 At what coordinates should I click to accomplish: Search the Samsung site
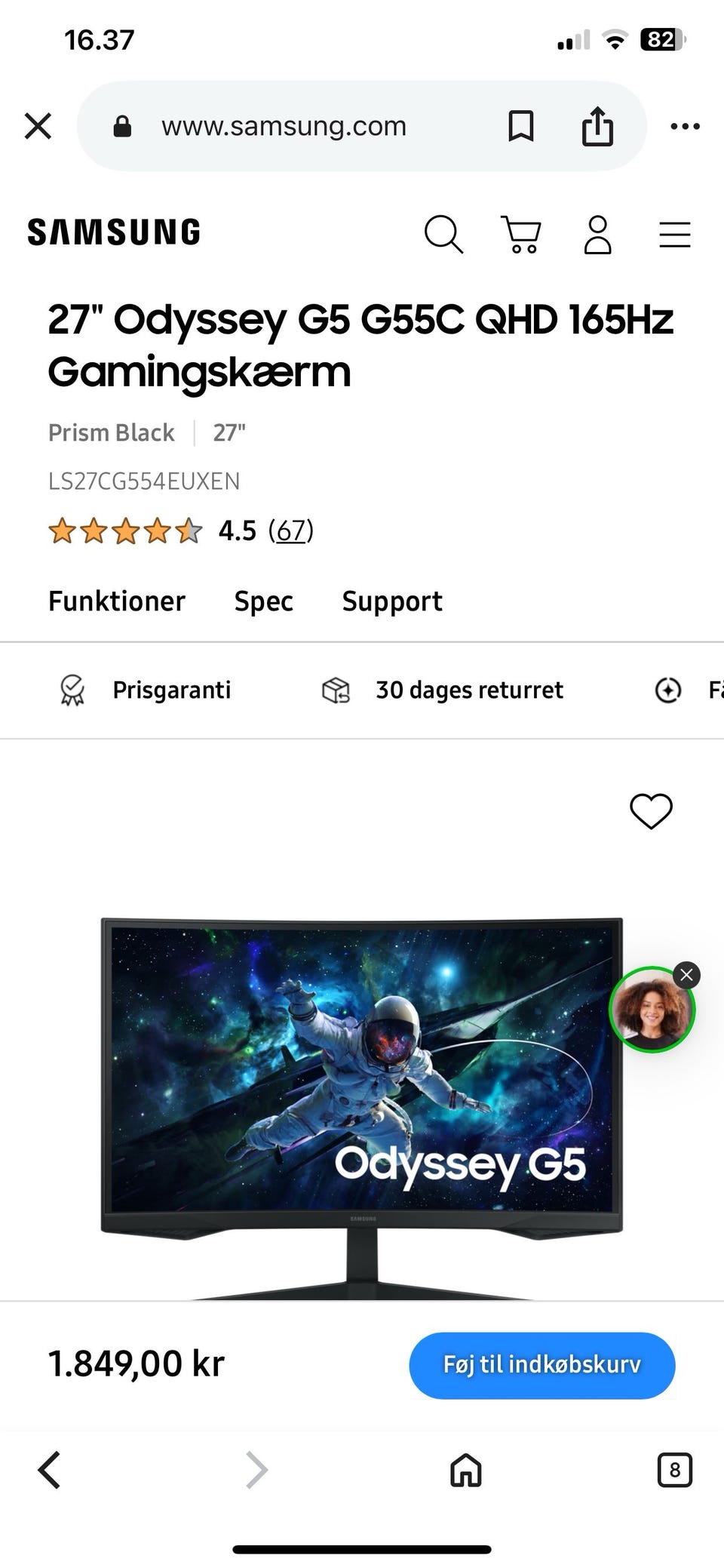click(x=443, y=234)
